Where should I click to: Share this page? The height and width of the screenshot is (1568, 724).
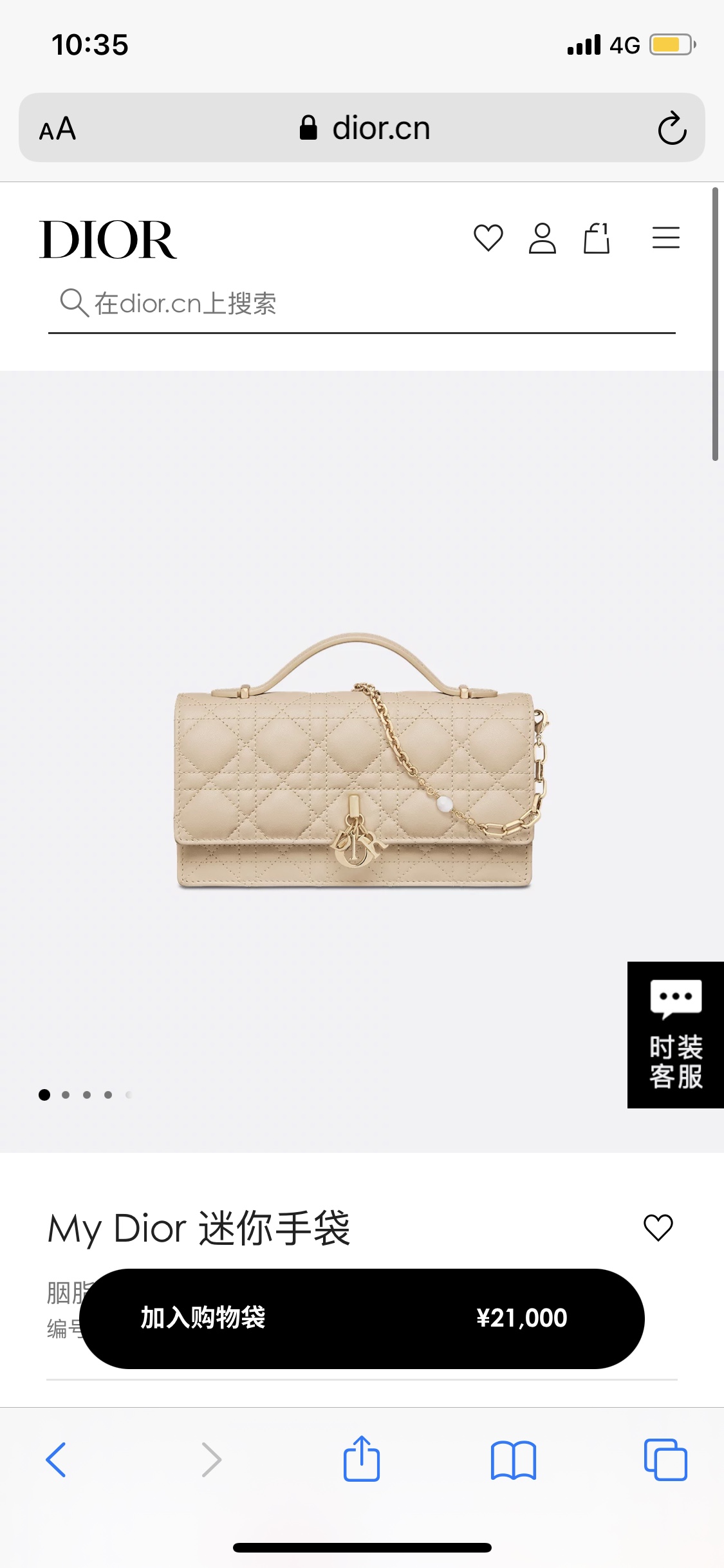tap(362, 1458)
